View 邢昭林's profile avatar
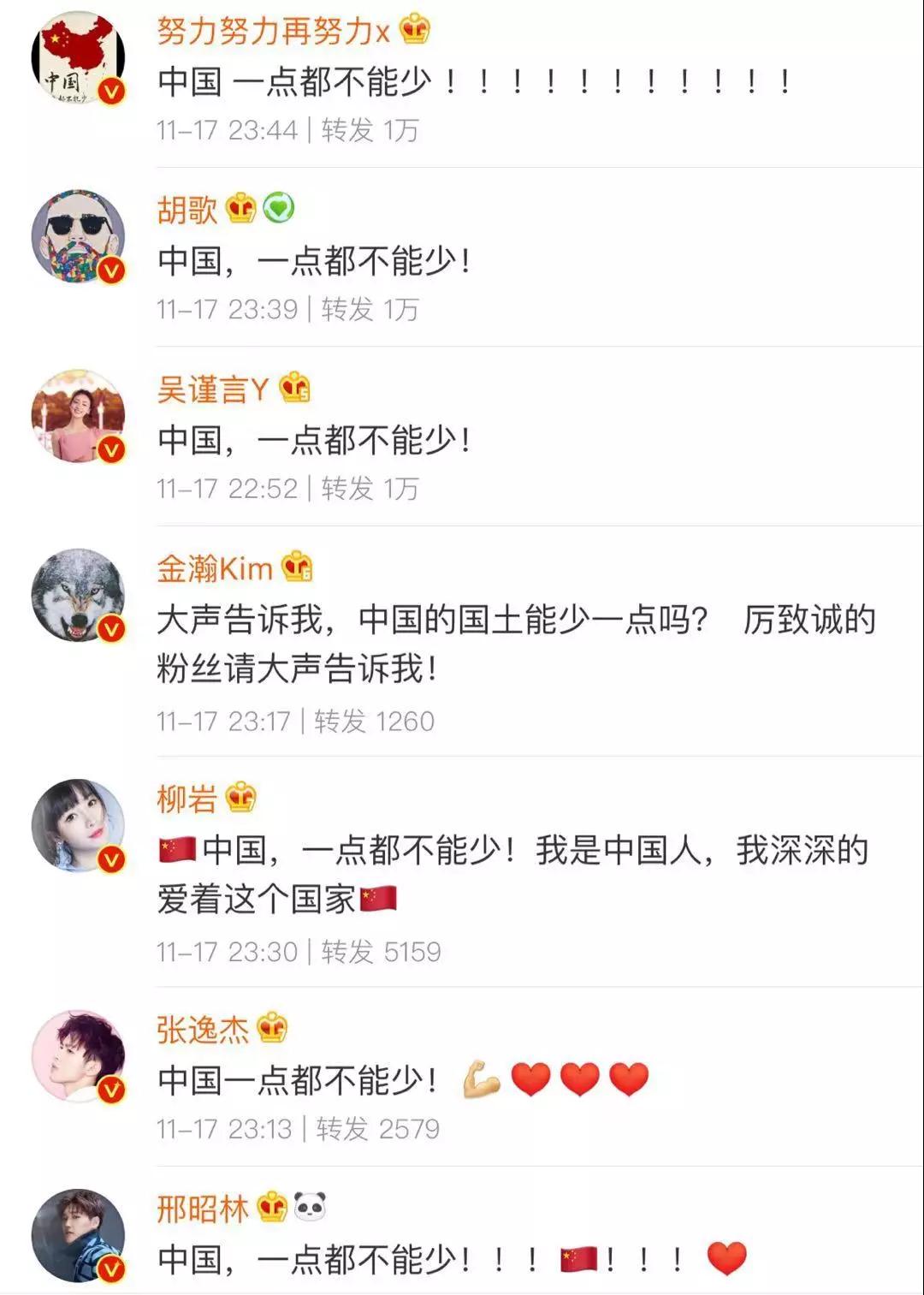Viewport: 924px width, 1295px height. [x=78, y=1235]
